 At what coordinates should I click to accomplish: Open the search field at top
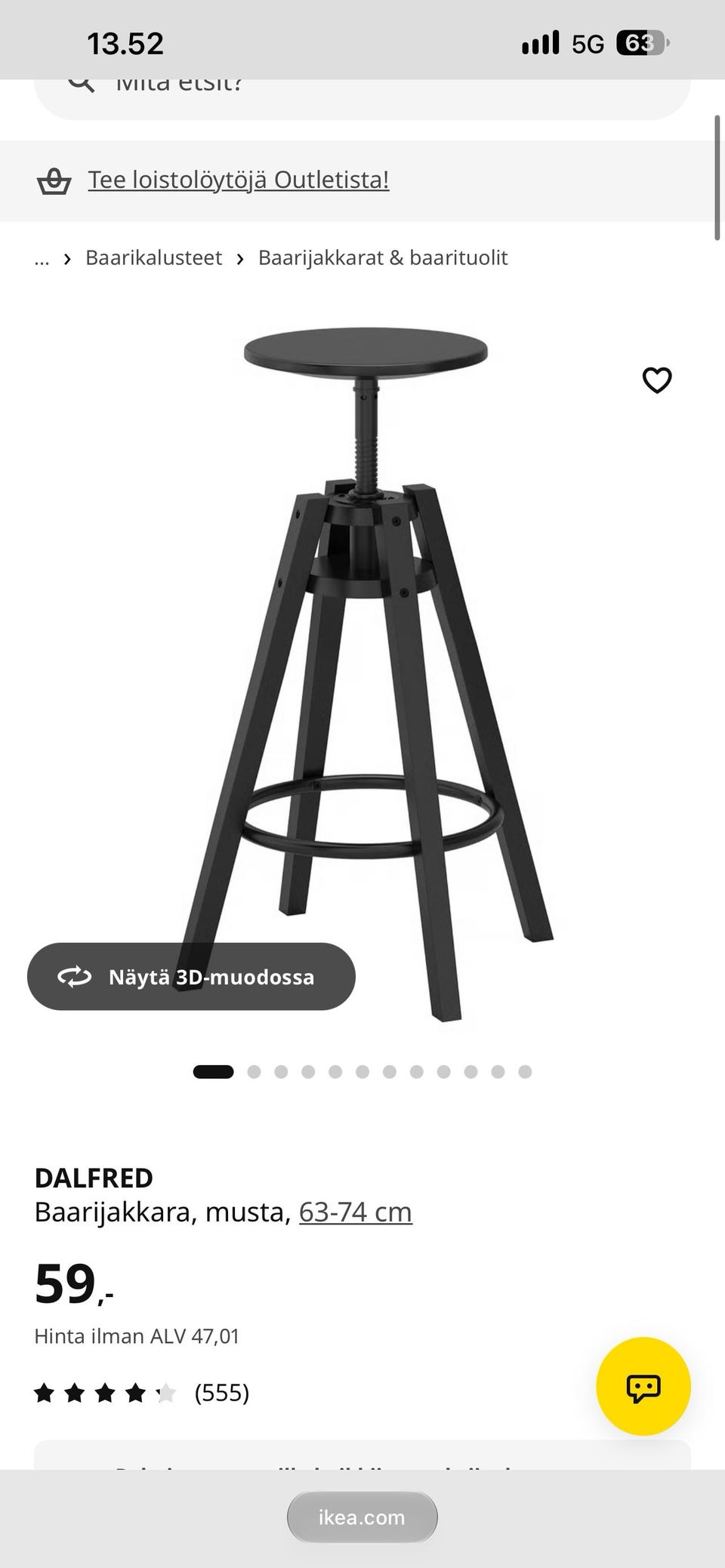click(362, 98)
